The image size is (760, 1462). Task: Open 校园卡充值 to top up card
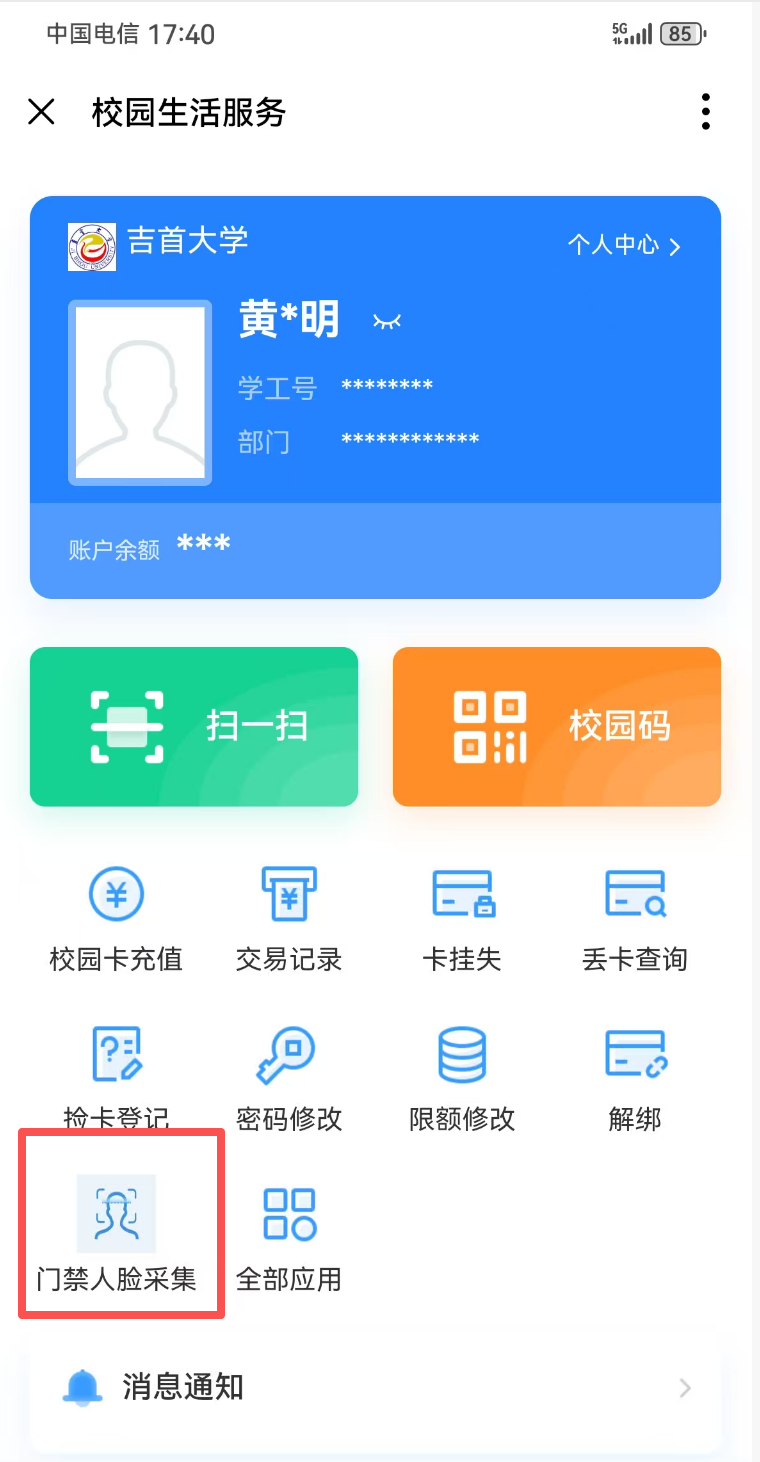(116, 918)
